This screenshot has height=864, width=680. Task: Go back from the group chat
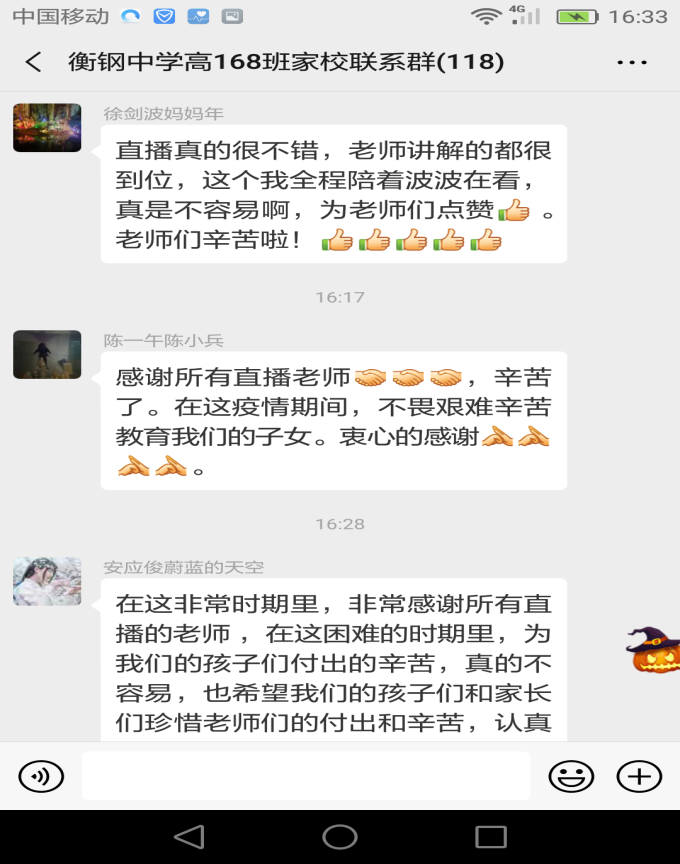click(34, 62)
